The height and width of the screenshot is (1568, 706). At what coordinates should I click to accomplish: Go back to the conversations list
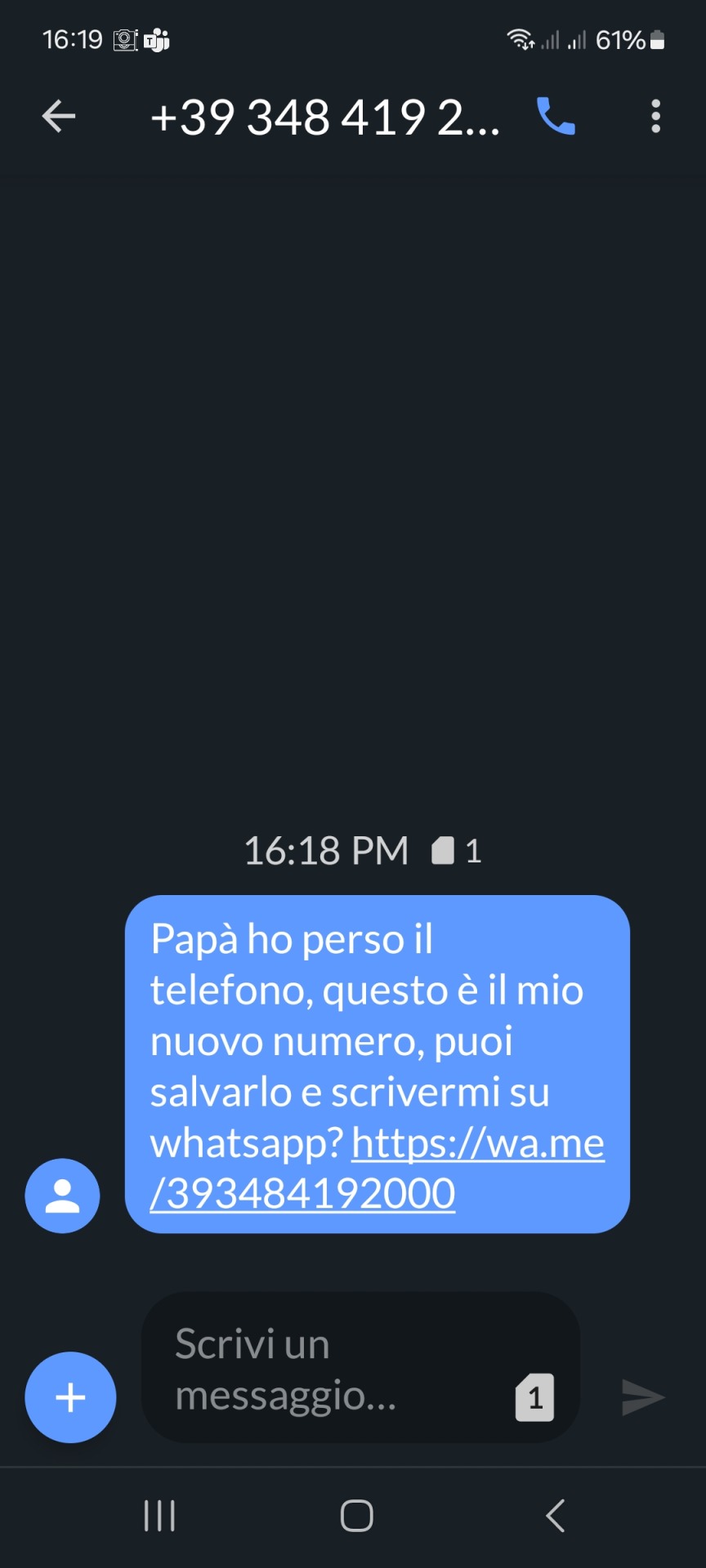pyautogui.click(x=58, y=117)
